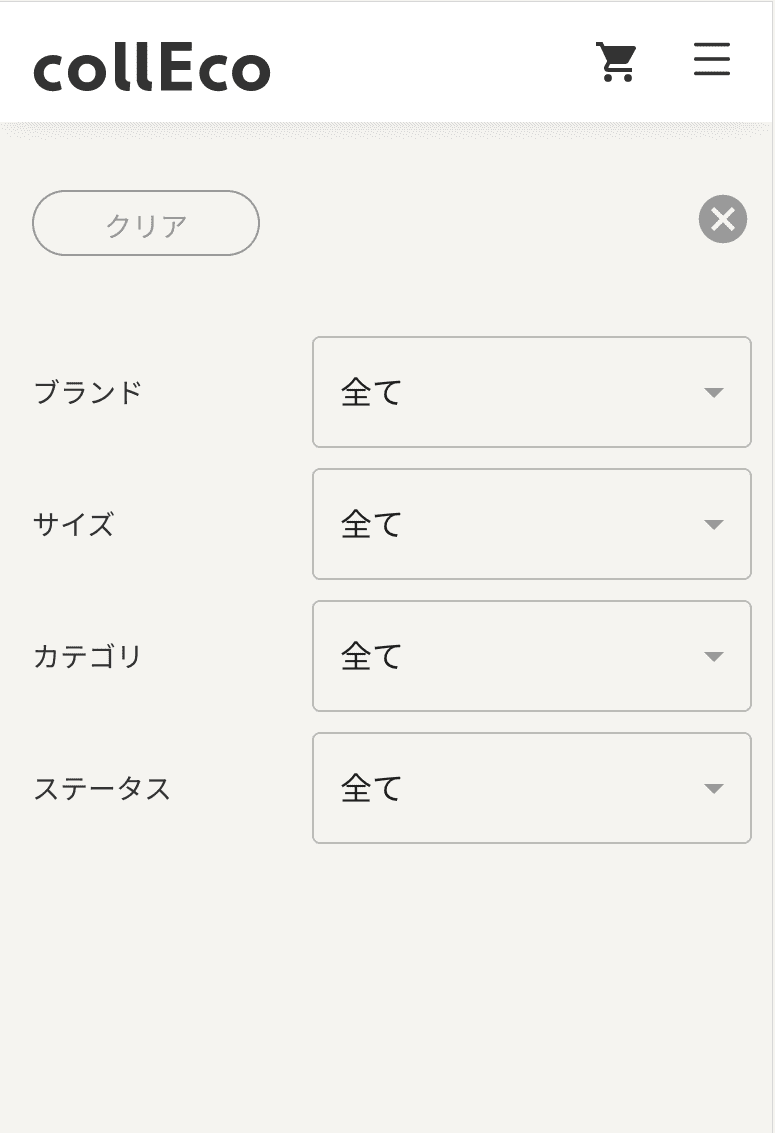The image size is (775, 1133).
Task: Click the ブランド filter label
Action: tap(90, 392)
